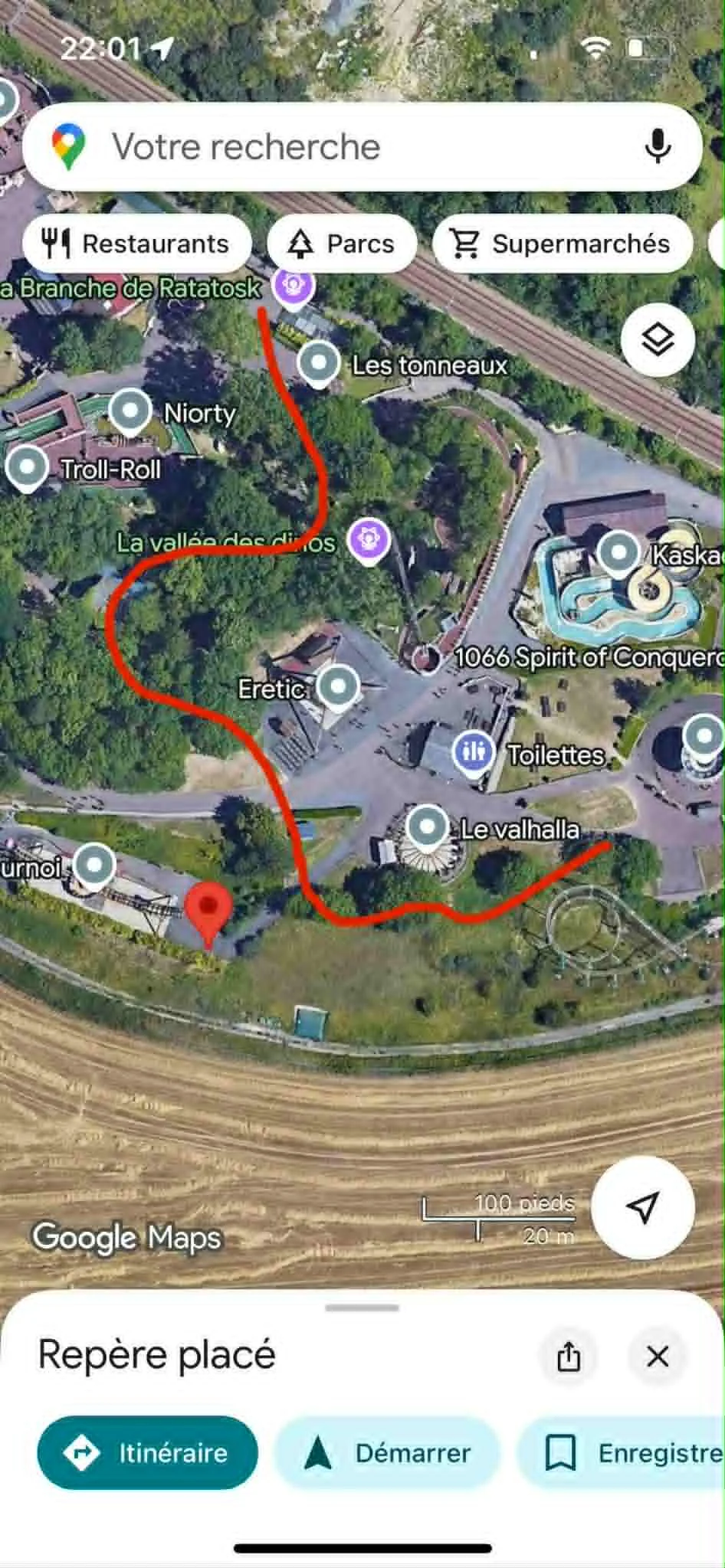This screenshot has width=725, height=1568.
Task: Share the dropped pin
Action: tap(569, 1357)
